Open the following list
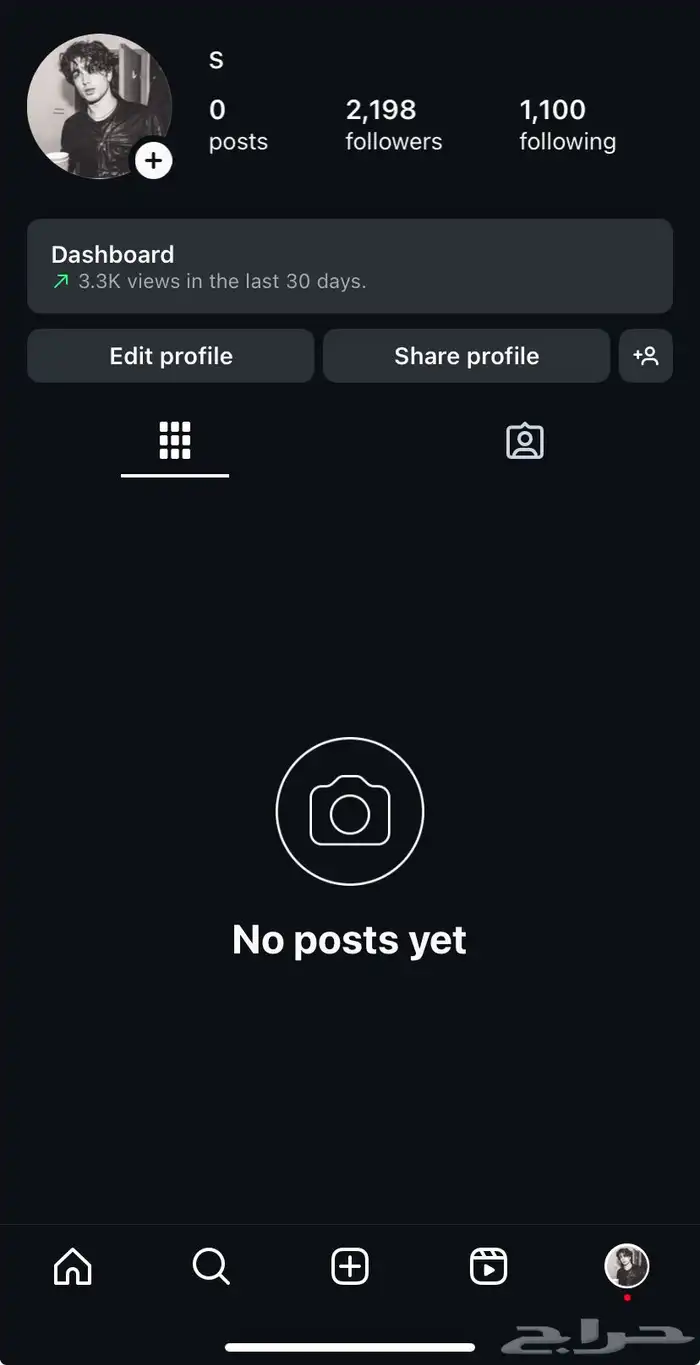The image size is (700, 1365). pyautogui.click(x=567, y=125)
